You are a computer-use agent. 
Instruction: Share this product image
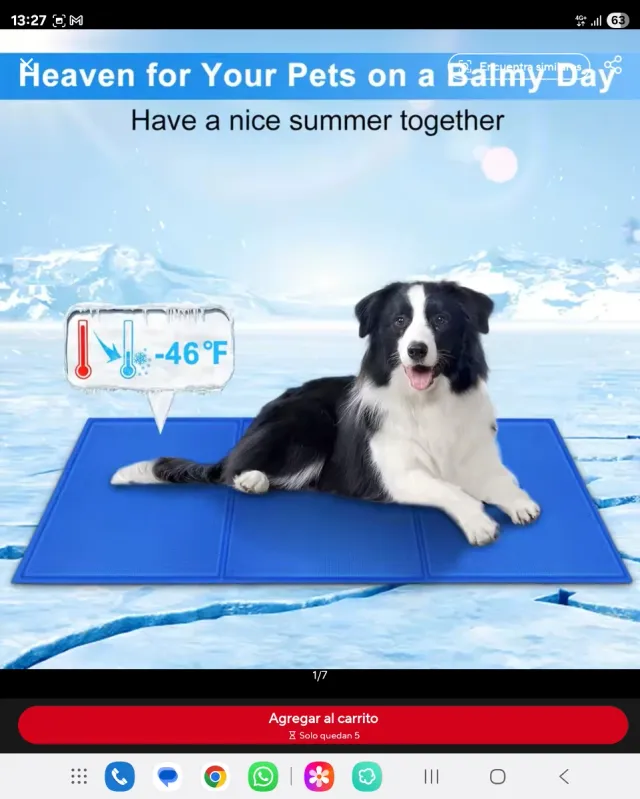[x=612, y=66]
